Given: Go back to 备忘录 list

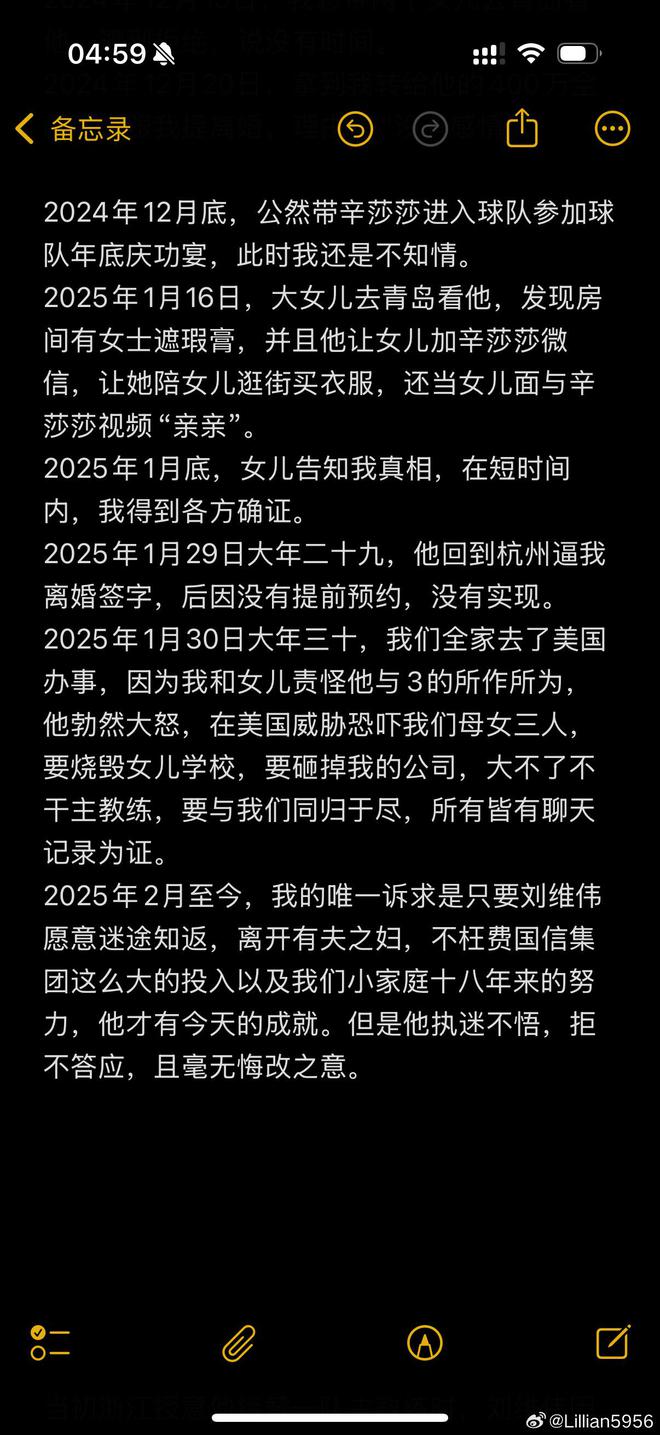Looking at the screenshot, I should [74, 129].
